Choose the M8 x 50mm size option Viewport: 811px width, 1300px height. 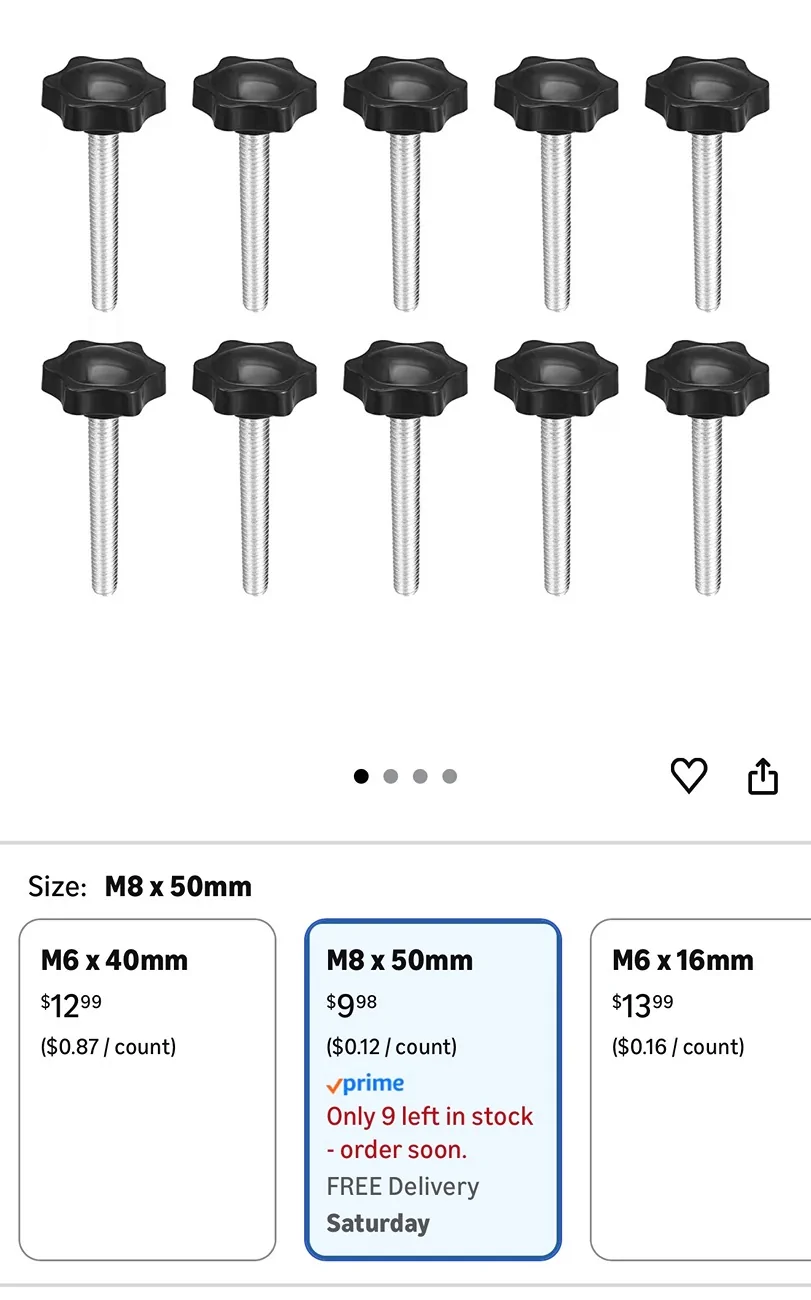point(433,1090)
